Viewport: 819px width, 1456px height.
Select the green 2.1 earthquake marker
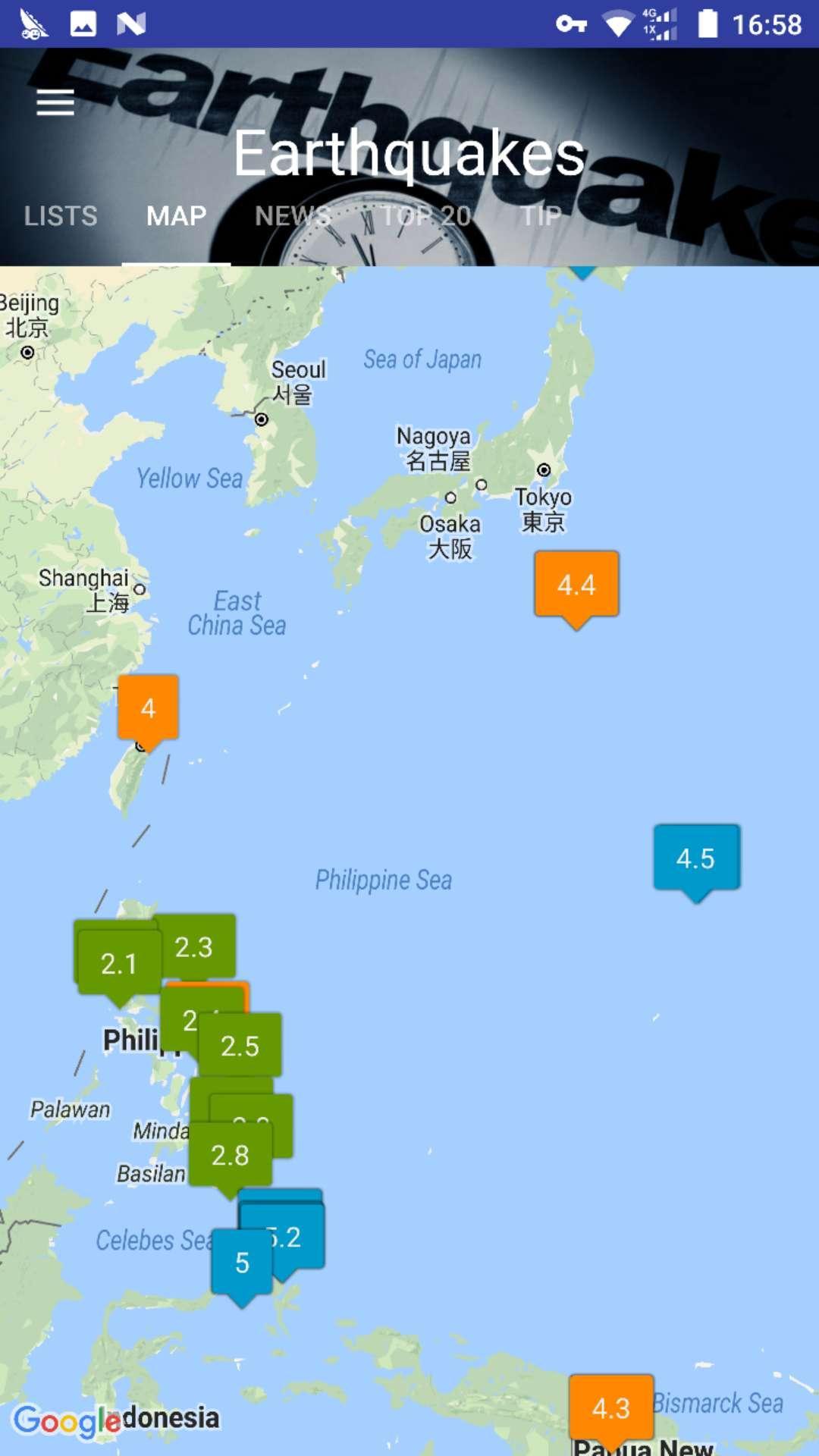point(118,962)
